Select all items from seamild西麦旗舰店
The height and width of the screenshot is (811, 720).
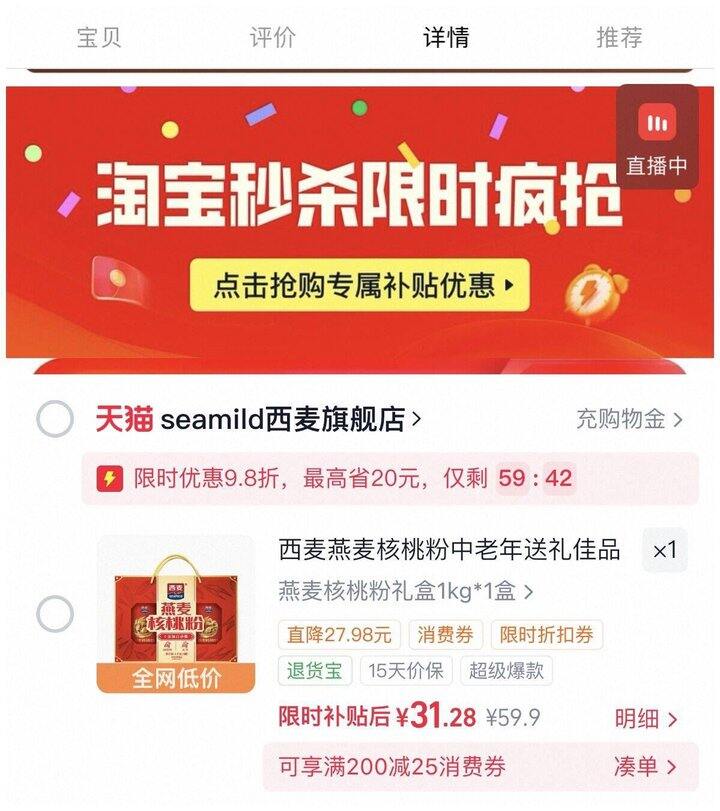click(55, 420)
